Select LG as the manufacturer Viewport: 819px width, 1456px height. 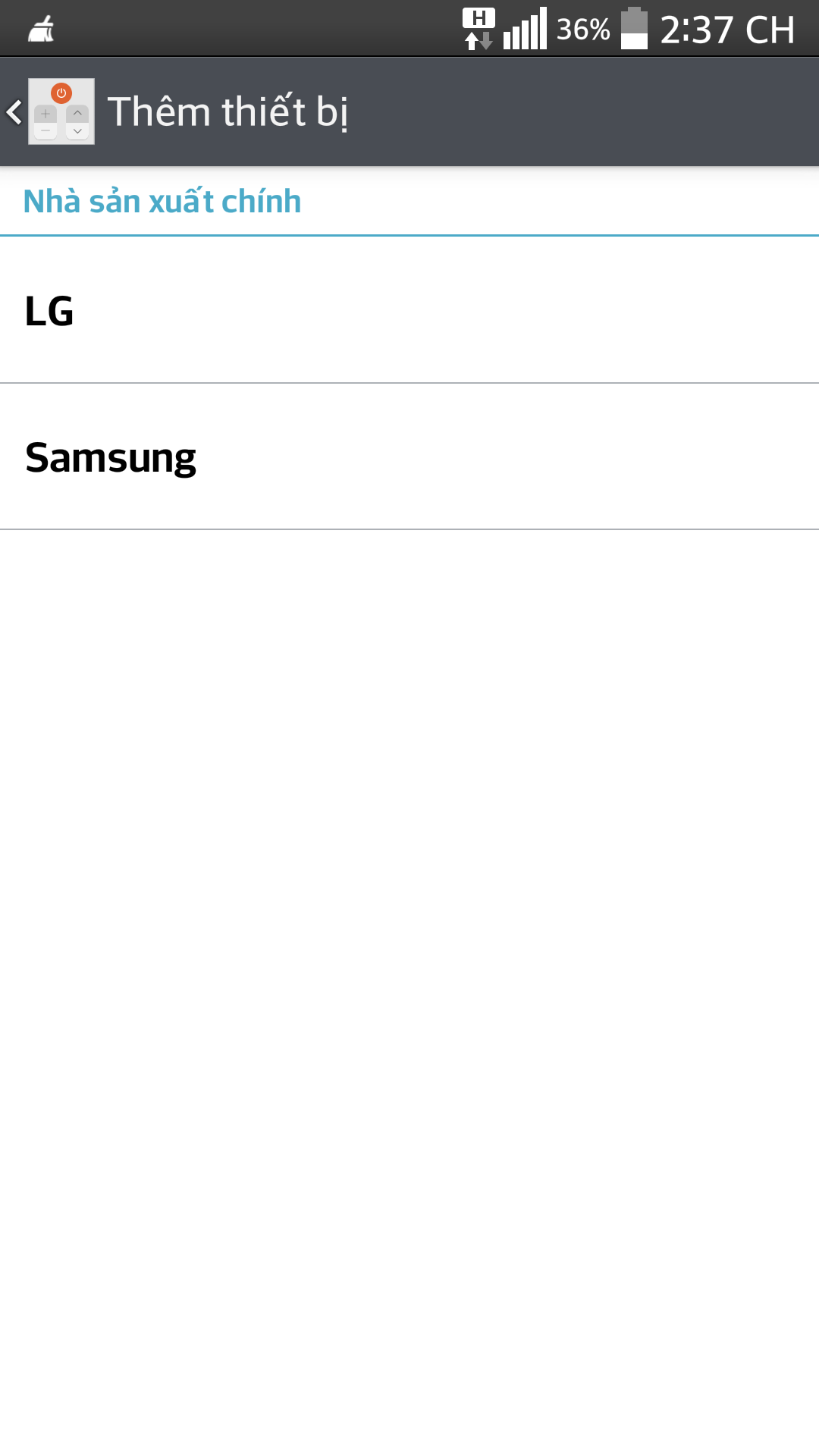coord(409,310)
